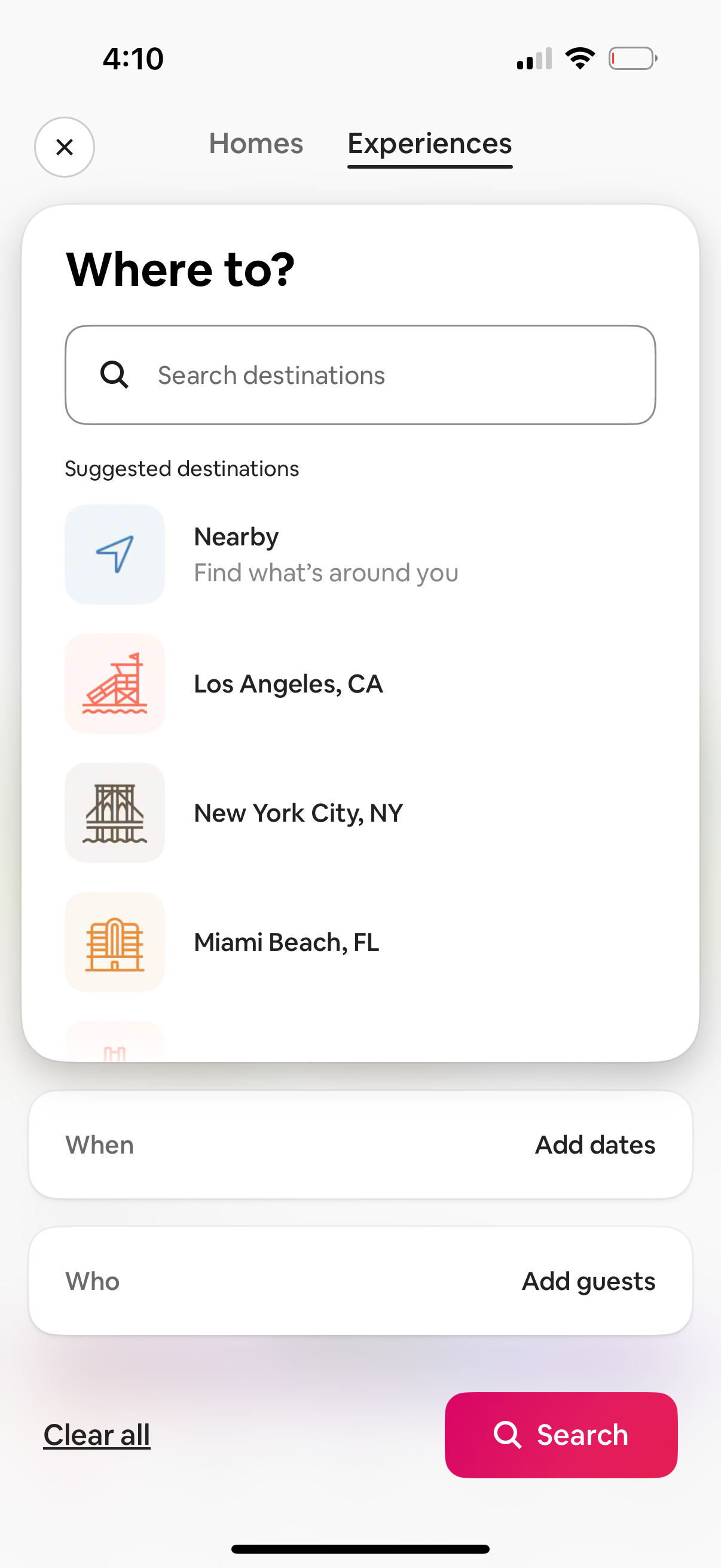Select the Los Angeles lifeguard tower icon
The width and height of the screenshot is (721, 1568).
(x=114, y=684)
